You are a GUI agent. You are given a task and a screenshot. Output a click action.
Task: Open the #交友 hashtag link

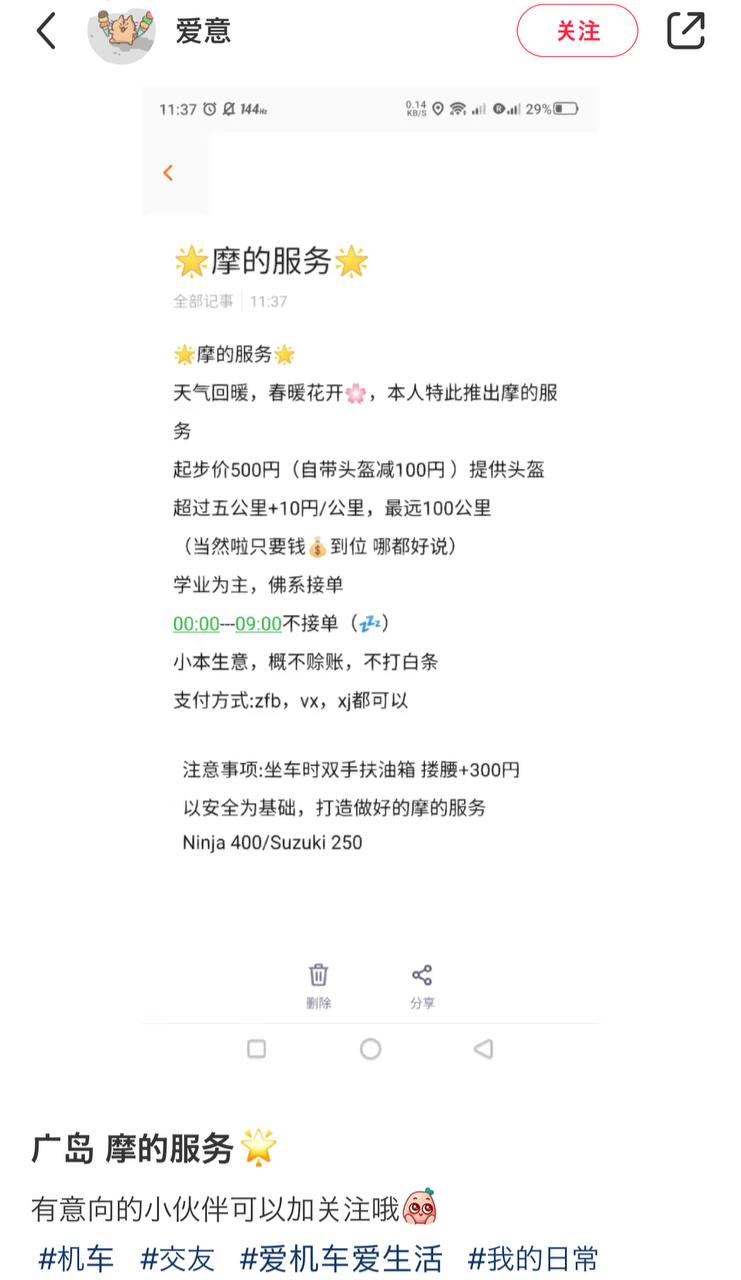176,1260
